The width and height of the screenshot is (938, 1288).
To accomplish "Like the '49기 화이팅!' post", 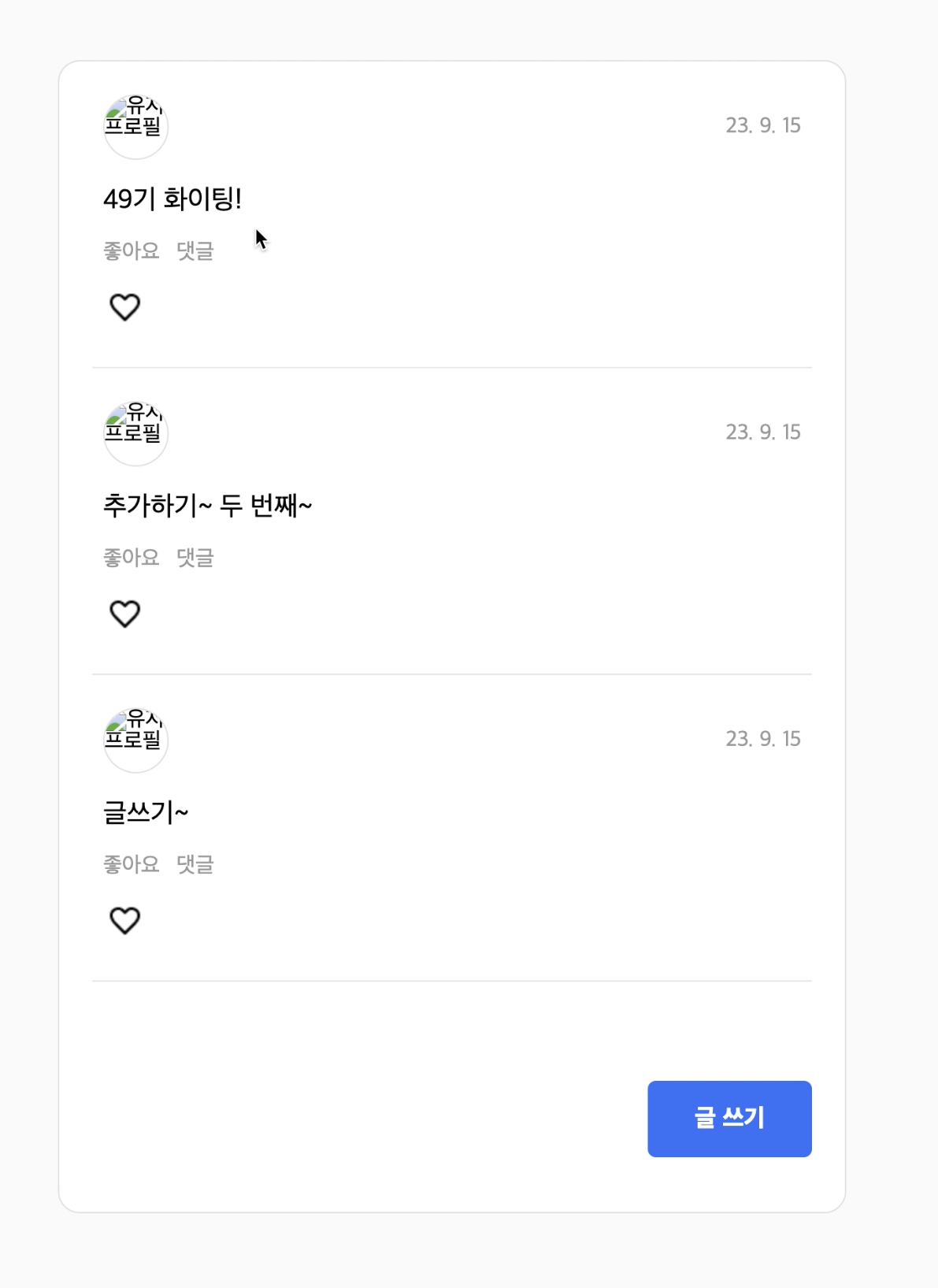I will tap(124, 306).
